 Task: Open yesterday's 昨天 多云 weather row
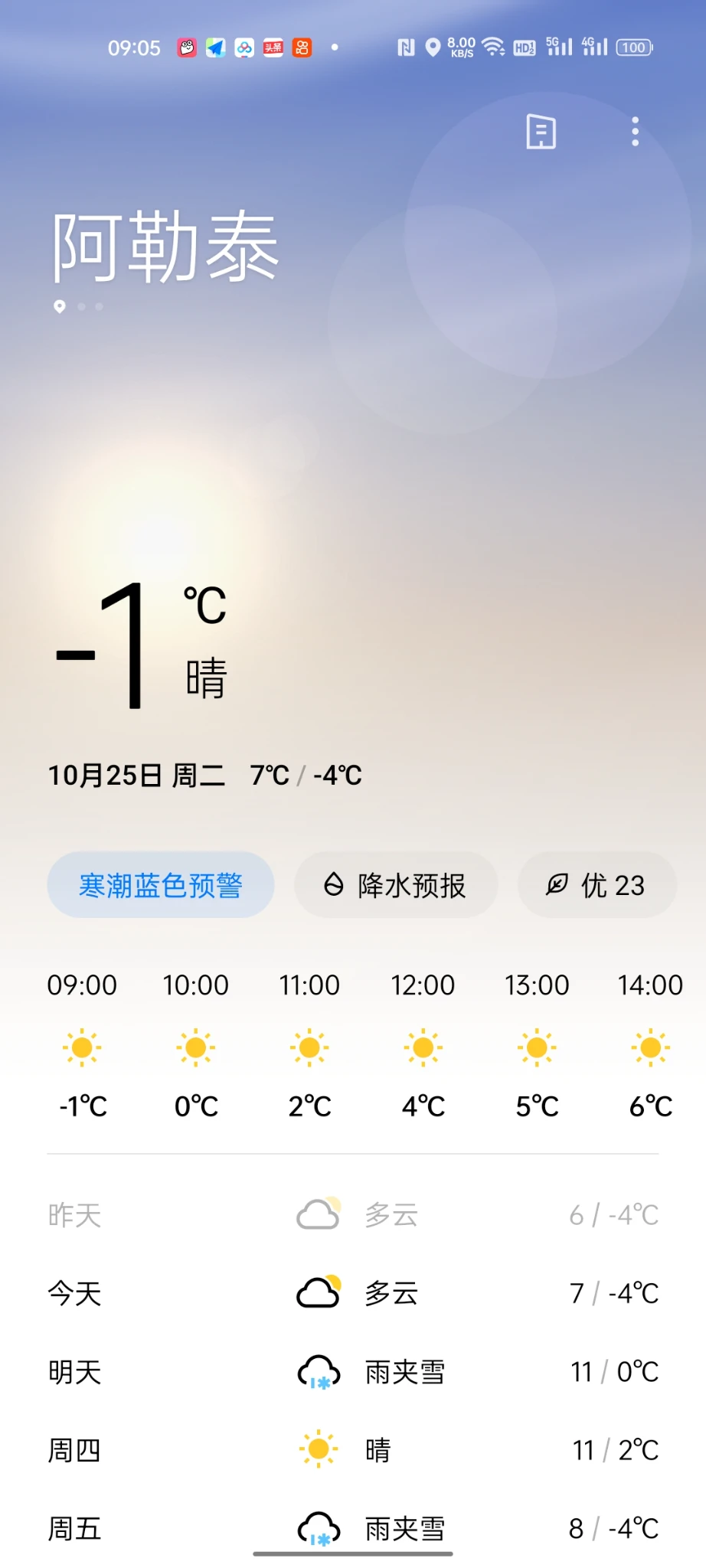[x=352, y=1215]
